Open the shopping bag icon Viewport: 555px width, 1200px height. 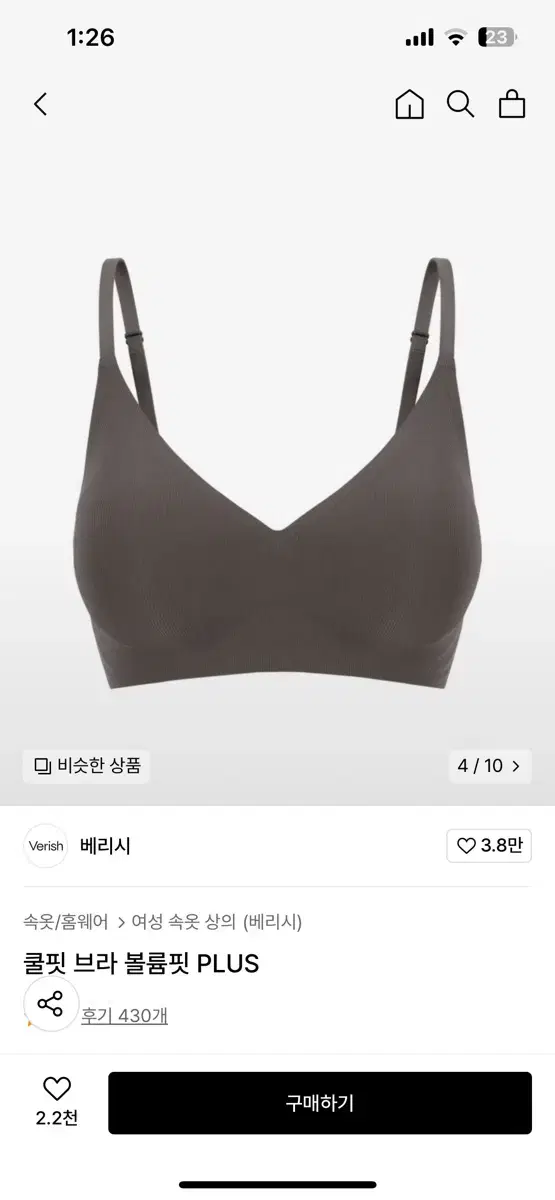point(512,104)
